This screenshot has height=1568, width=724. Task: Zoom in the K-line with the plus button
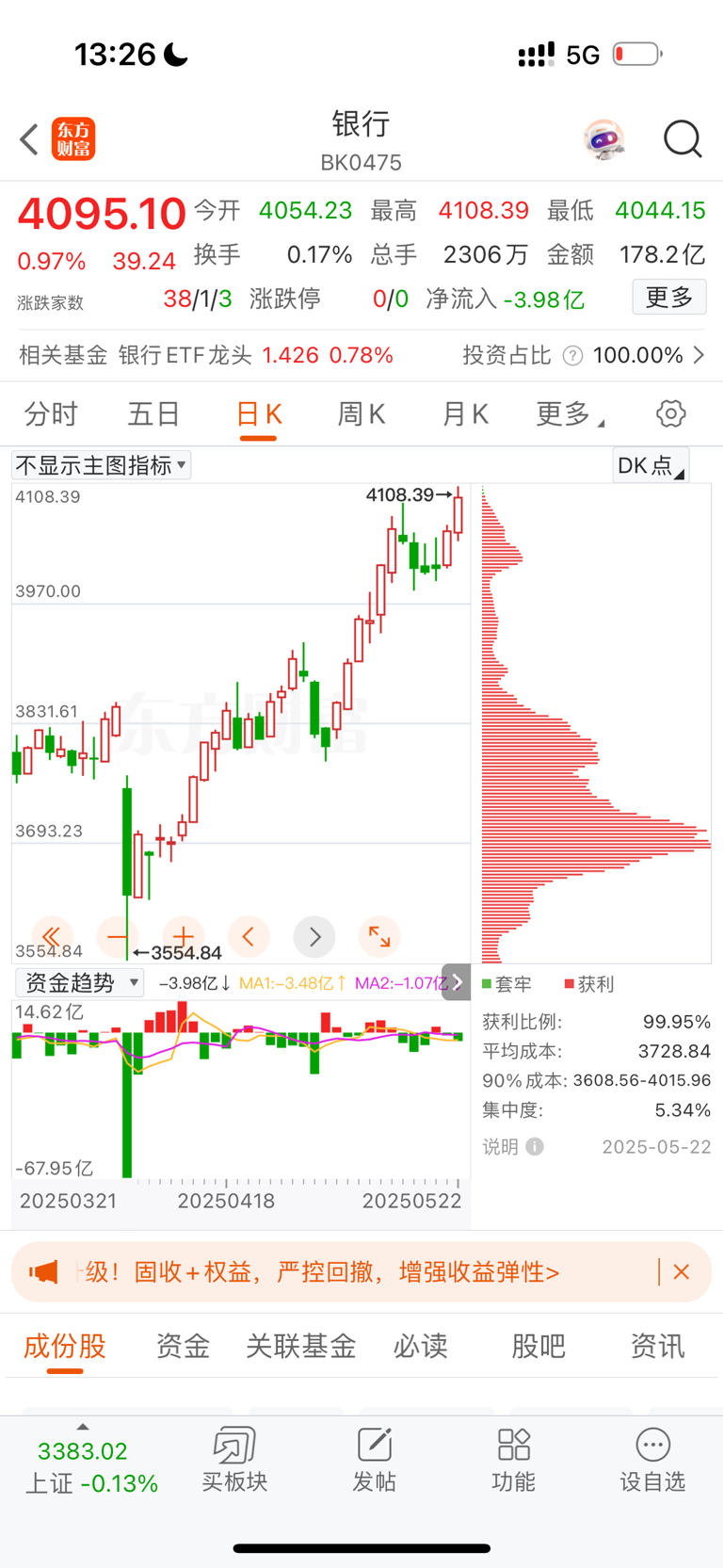point(184,936)
